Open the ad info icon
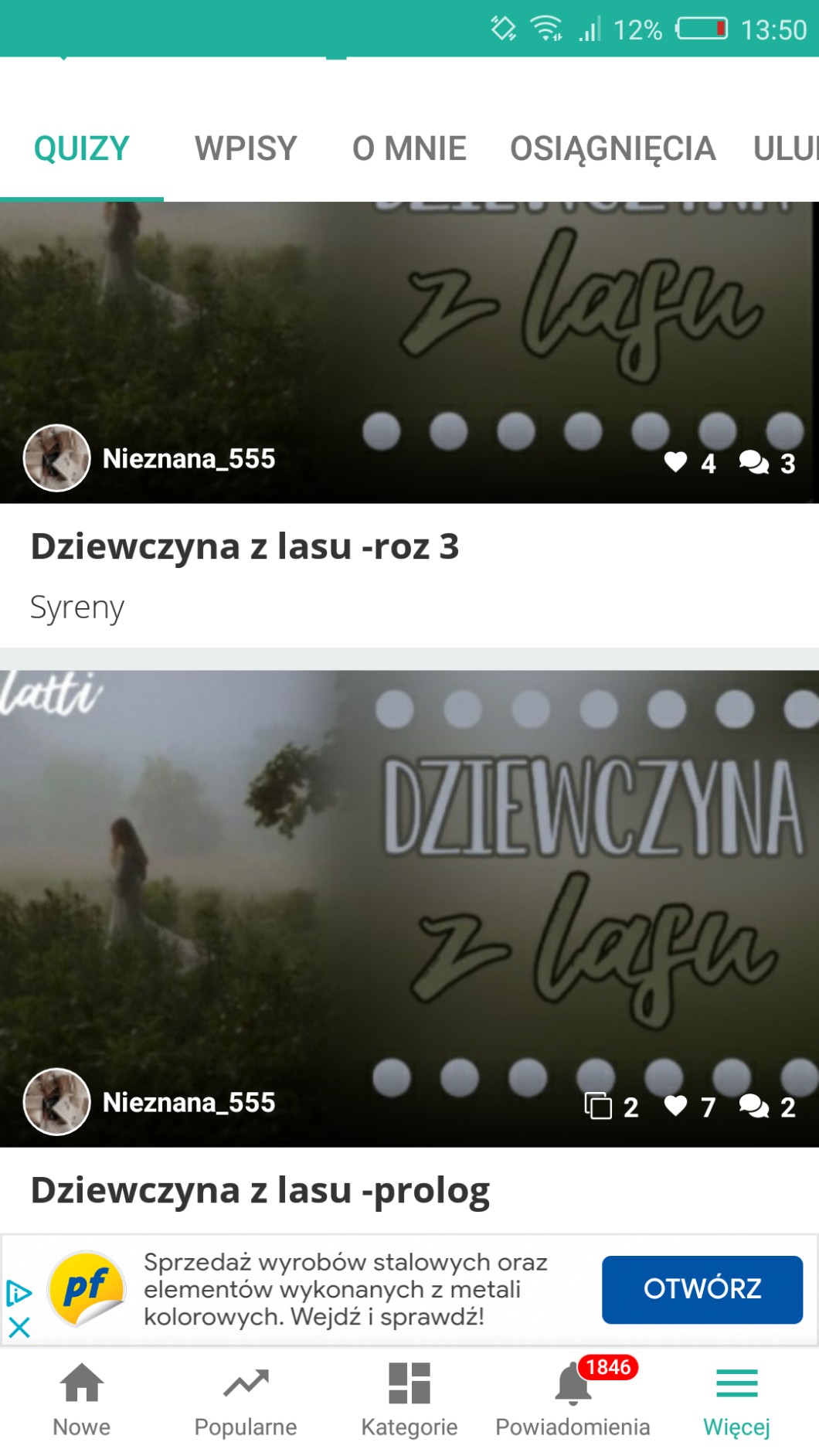The height and width of the screenshot is (1456, 819). tap(19, 1293)
